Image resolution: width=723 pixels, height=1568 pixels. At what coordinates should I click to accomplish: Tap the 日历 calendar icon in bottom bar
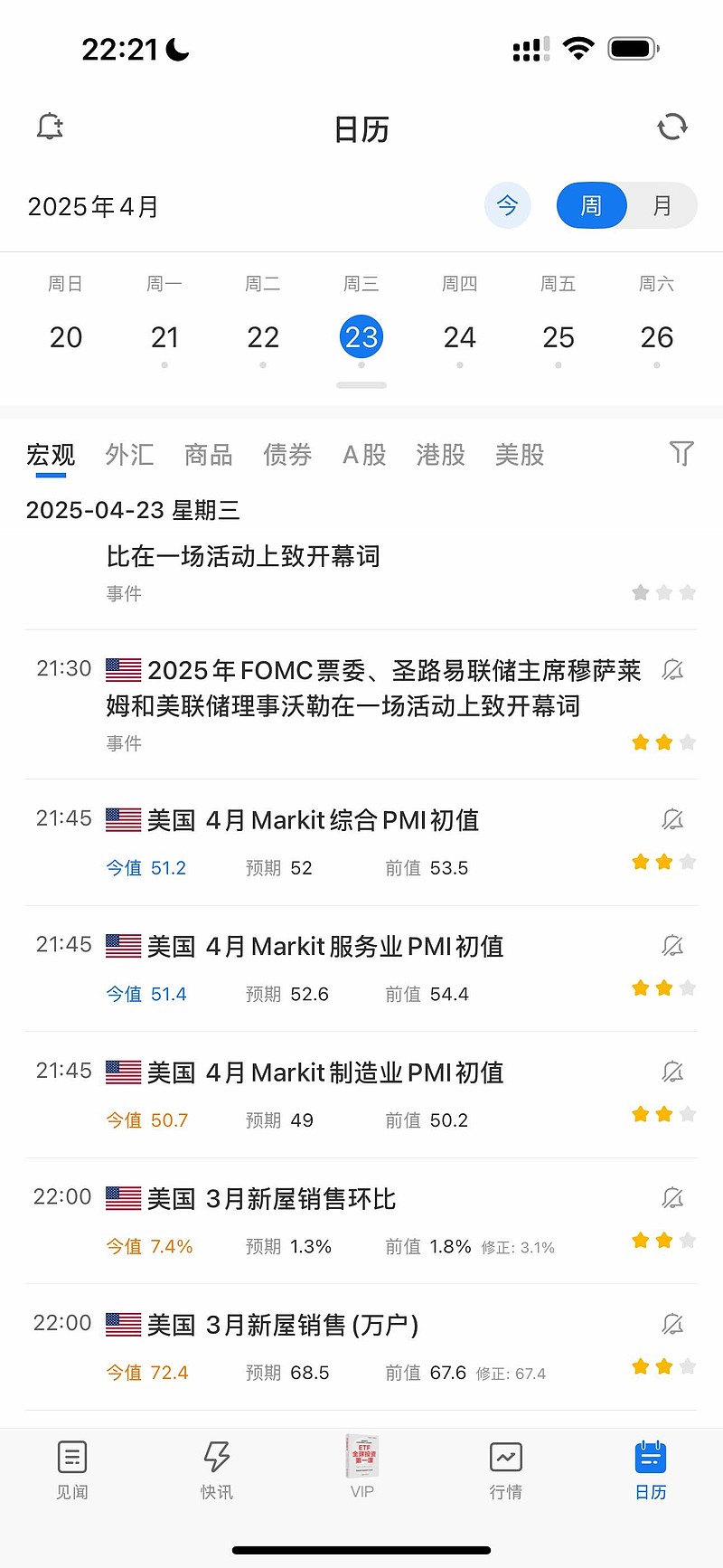click(x=650, y=1457)
